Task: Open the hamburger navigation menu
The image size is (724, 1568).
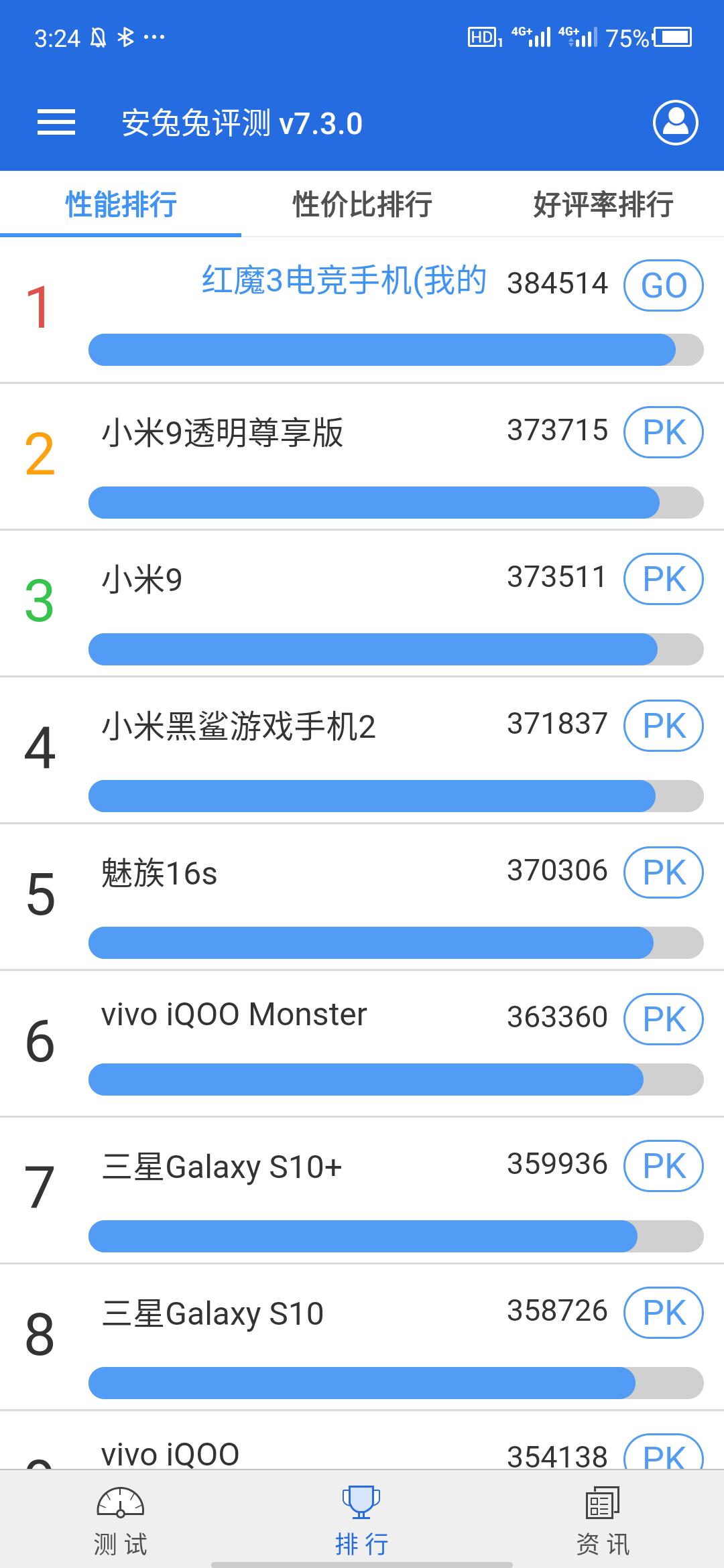Action: point(56,123)
